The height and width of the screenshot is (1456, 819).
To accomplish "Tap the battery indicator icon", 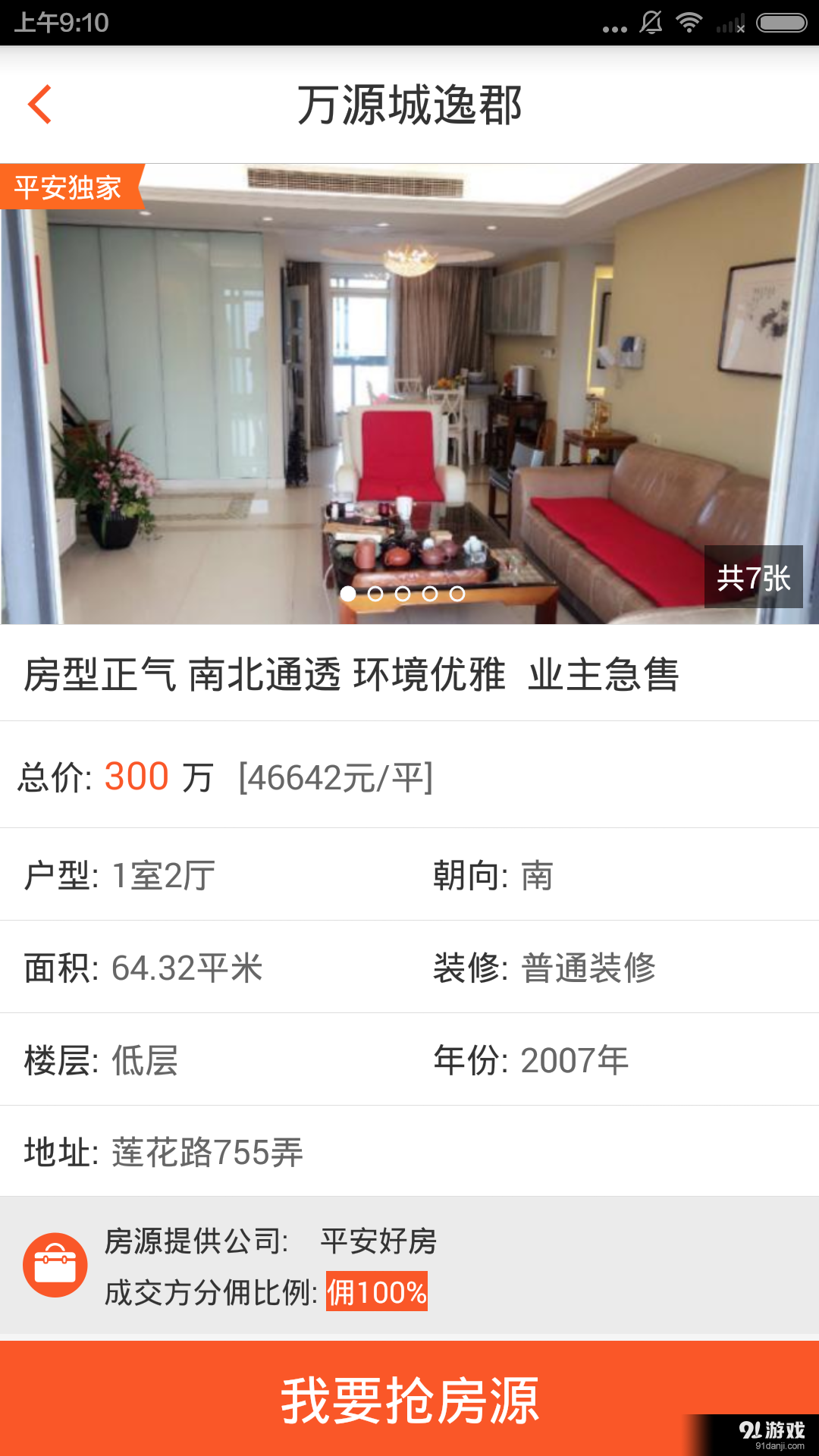I will [781, 23].
